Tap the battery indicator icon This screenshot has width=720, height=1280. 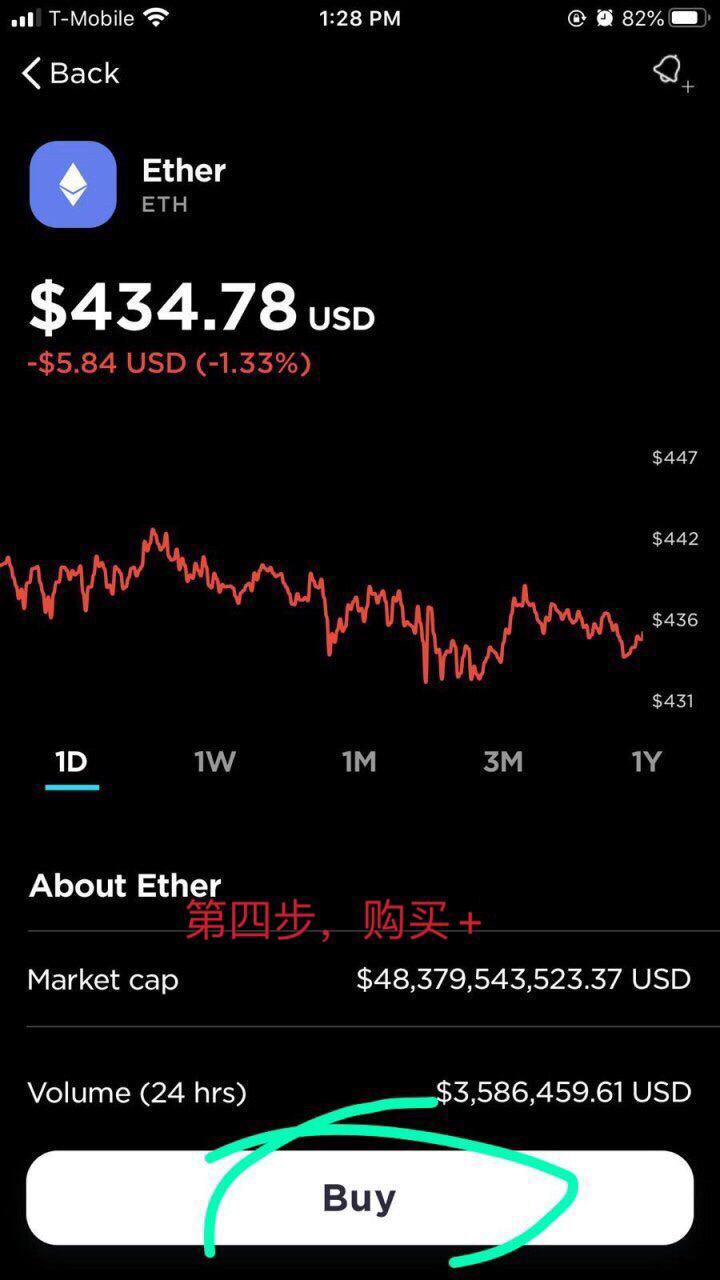click(x=686, y=16)
